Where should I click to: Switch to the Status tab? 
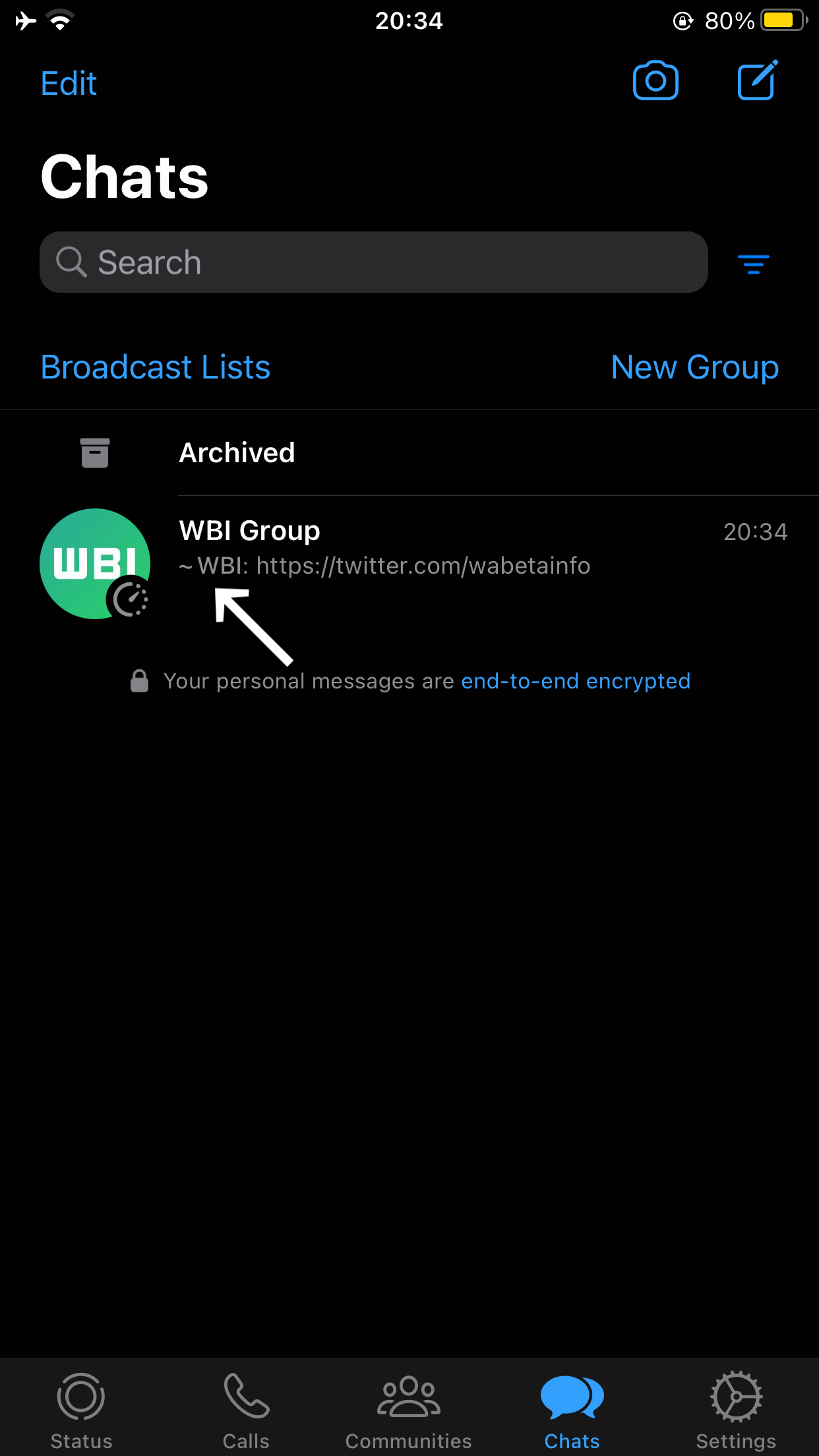81,1411
